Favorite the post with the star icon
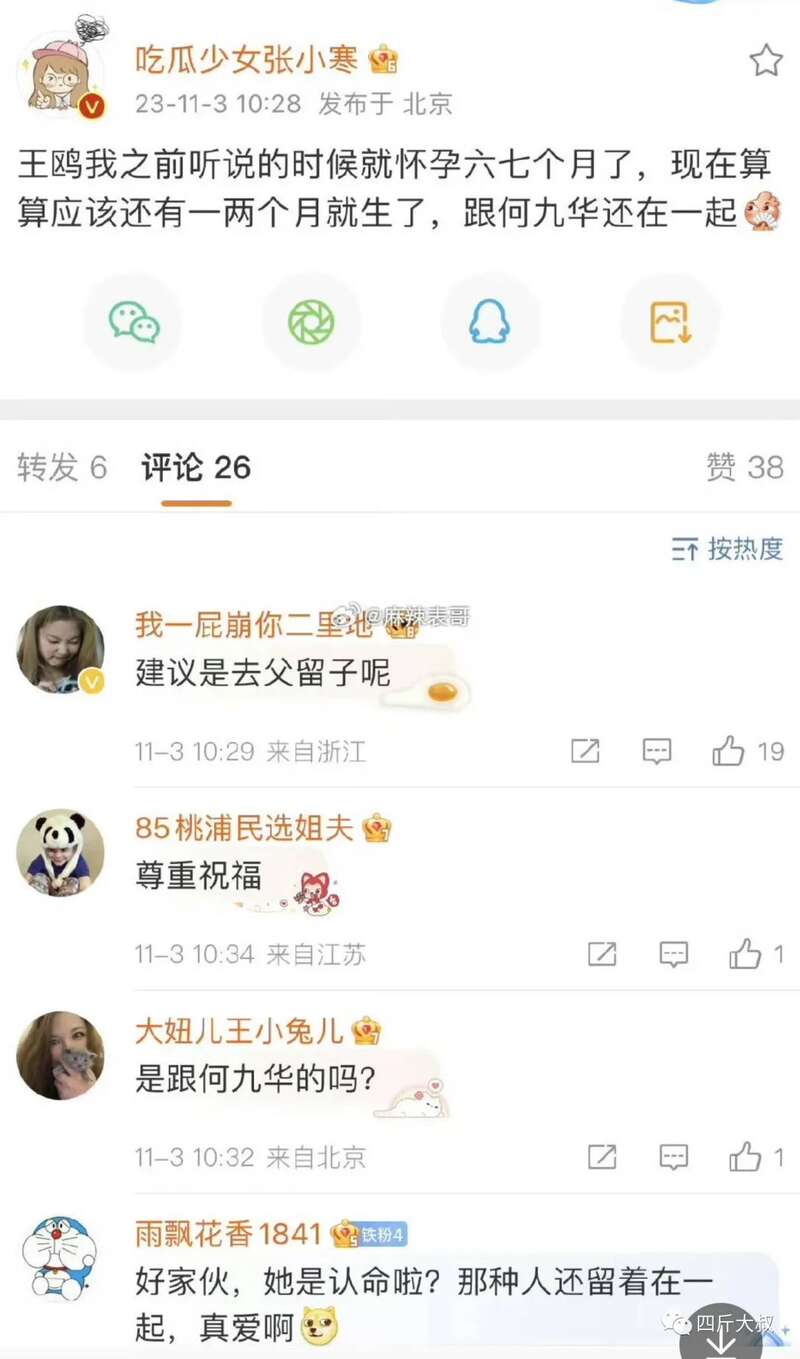 pyautogui.click(x=765, y=61)
